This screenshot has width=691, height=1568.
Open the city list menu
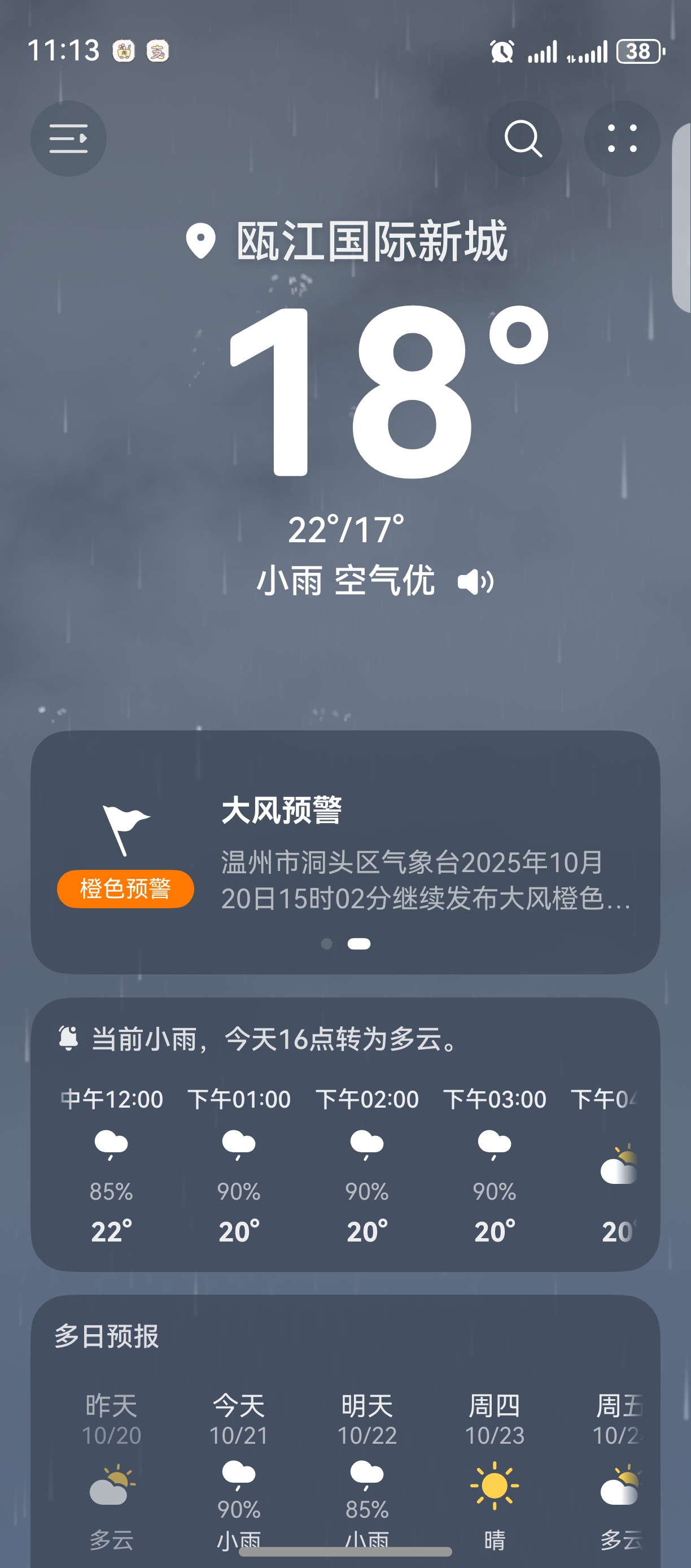pos(68,139)
